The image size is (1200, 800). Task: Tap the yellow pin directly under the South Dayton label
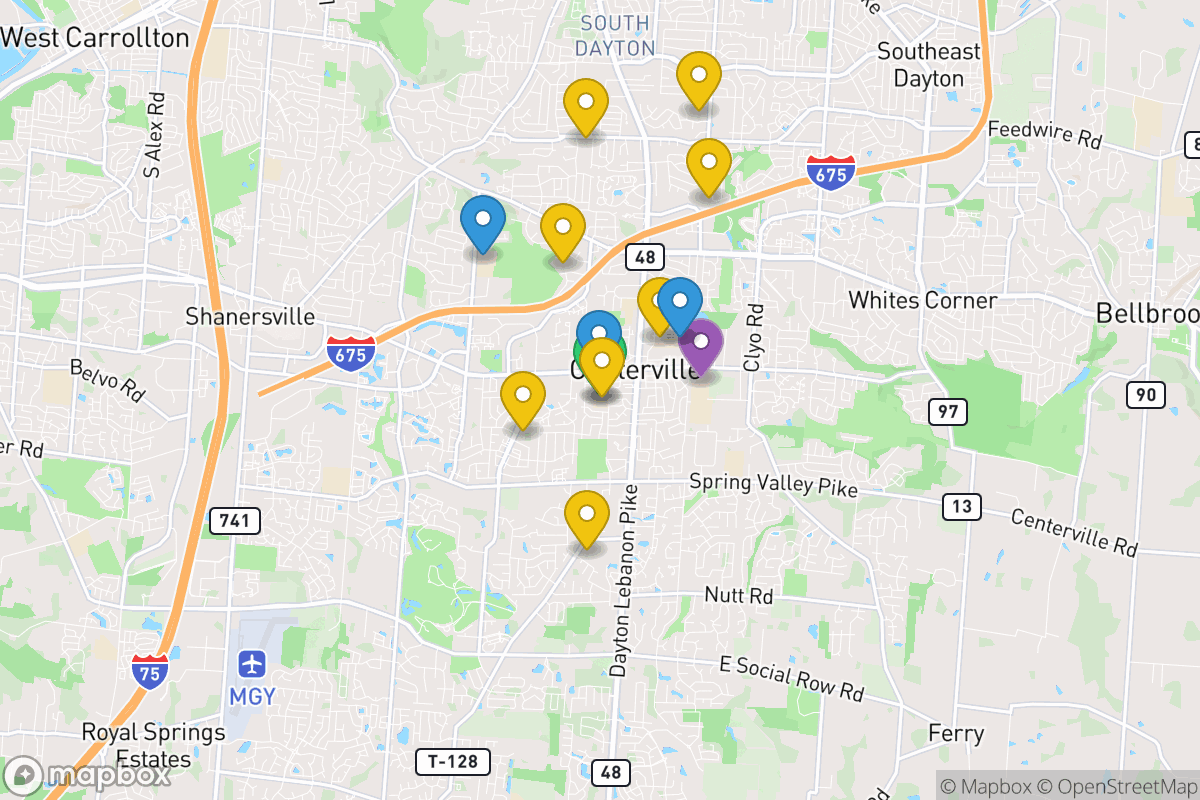click(x=586, y=103)
